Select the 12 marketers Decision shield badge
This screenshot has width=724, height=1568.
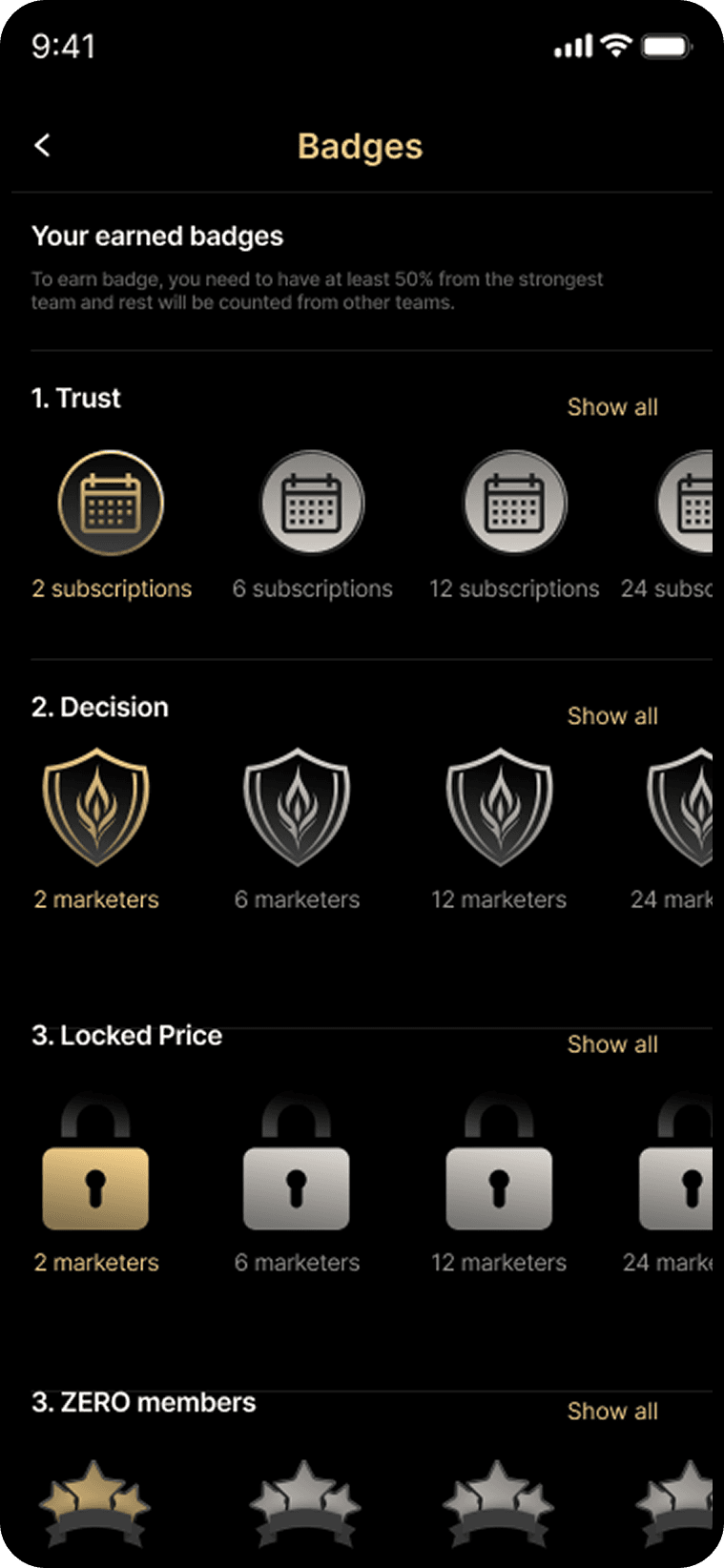[x=499, y=807]
